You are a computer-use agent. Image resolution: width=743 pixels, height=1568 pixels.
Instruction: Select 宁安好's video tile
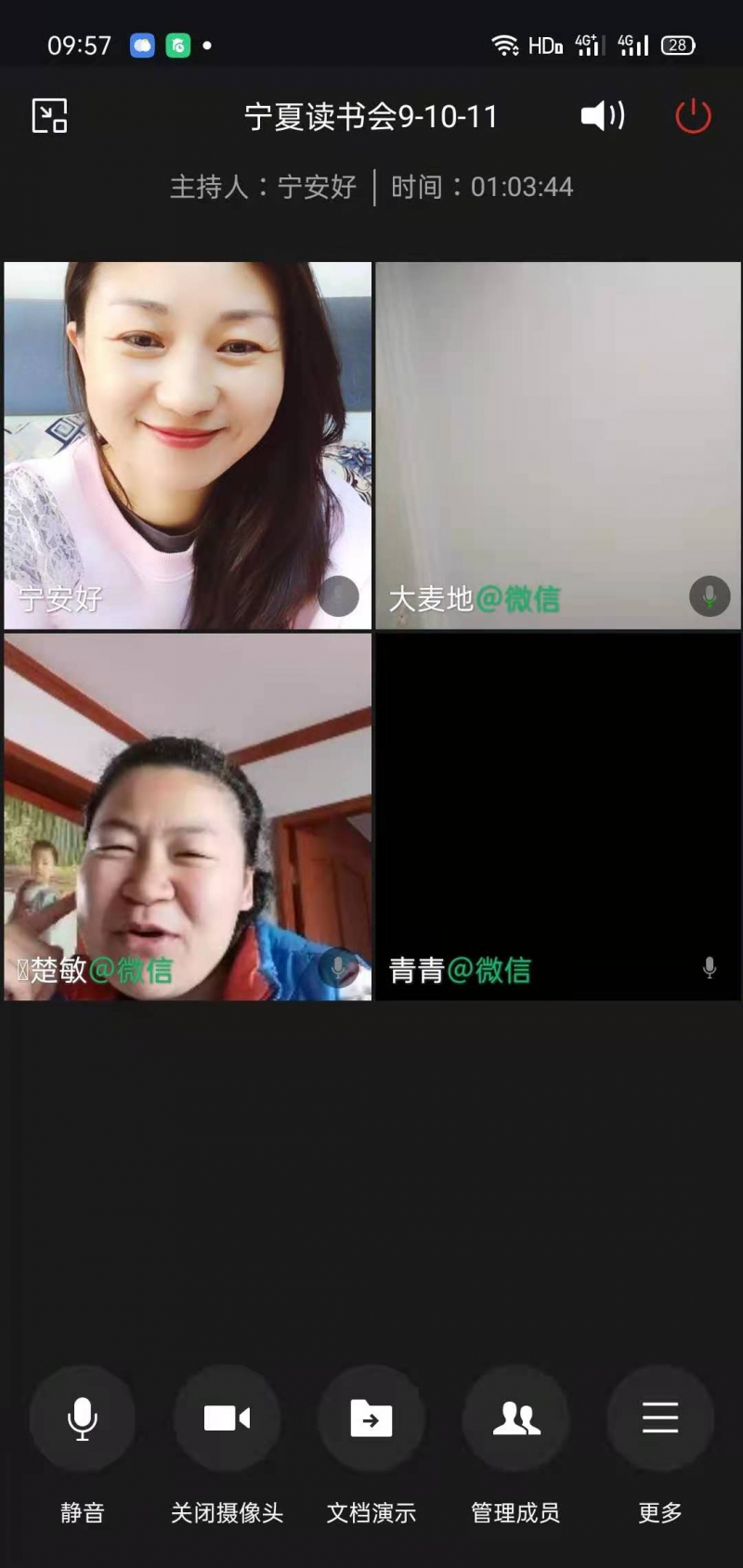coord(188,446)
